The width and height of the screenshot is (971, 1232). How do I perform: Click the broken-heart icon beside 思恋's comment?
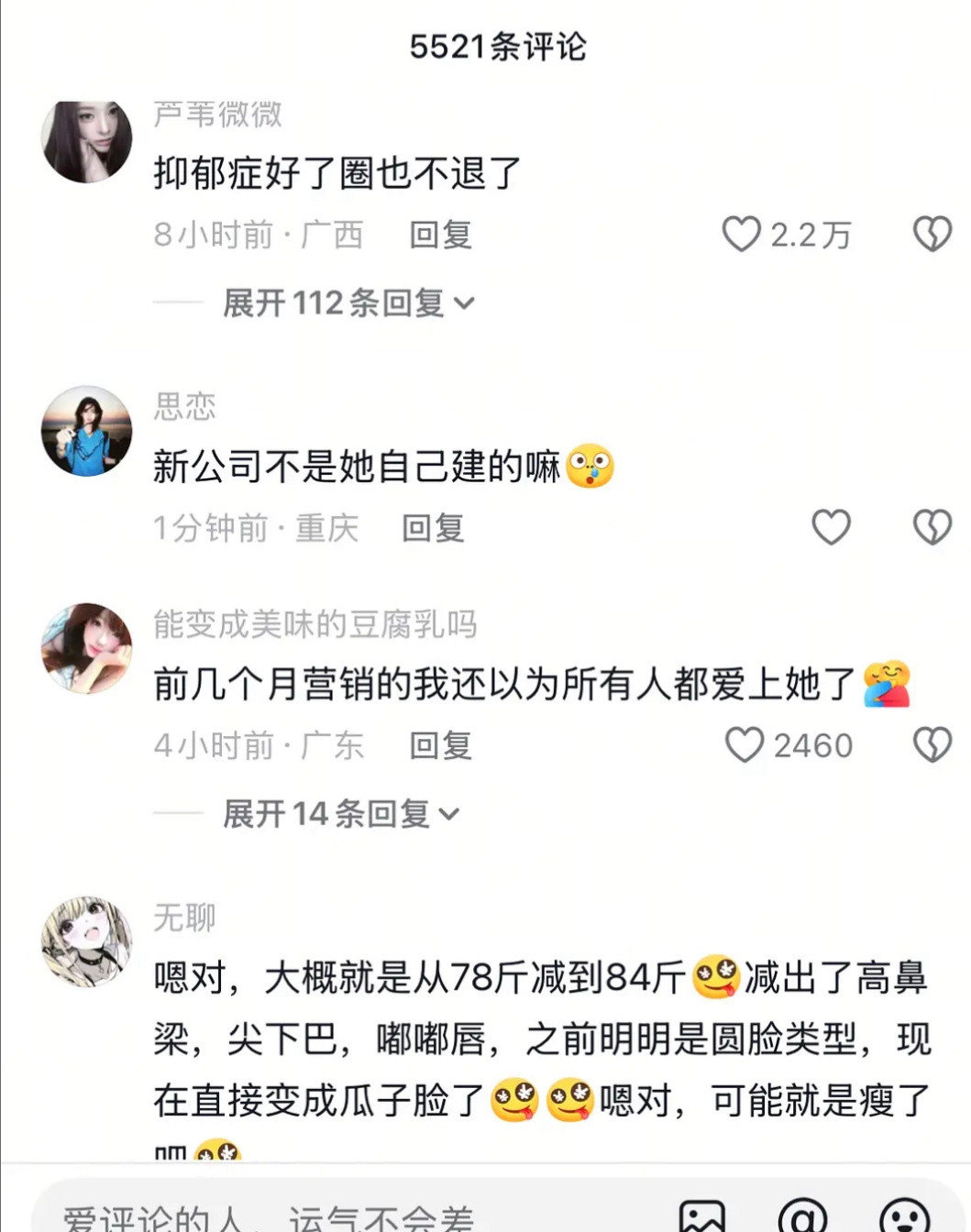932,528
